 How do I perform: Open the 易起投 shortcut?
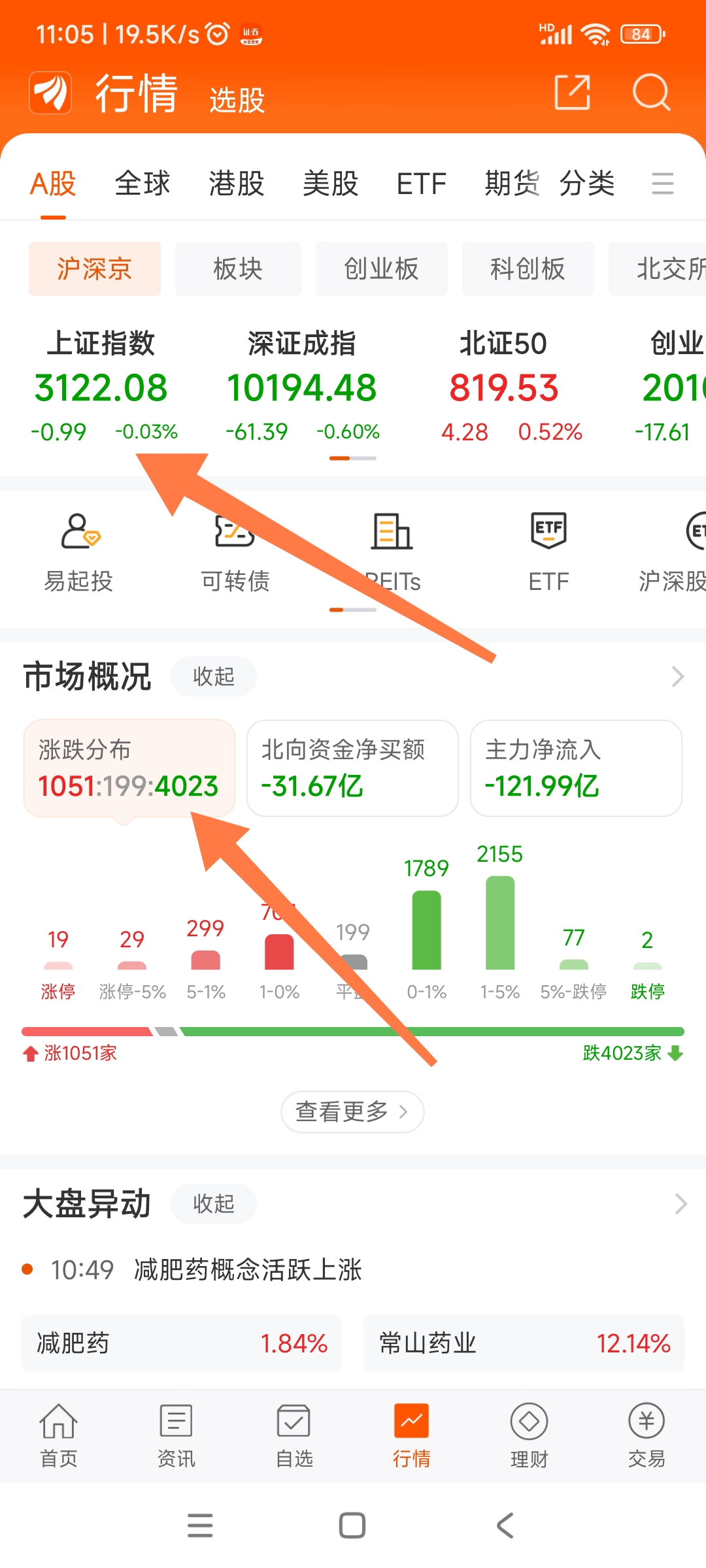(78, 553)
